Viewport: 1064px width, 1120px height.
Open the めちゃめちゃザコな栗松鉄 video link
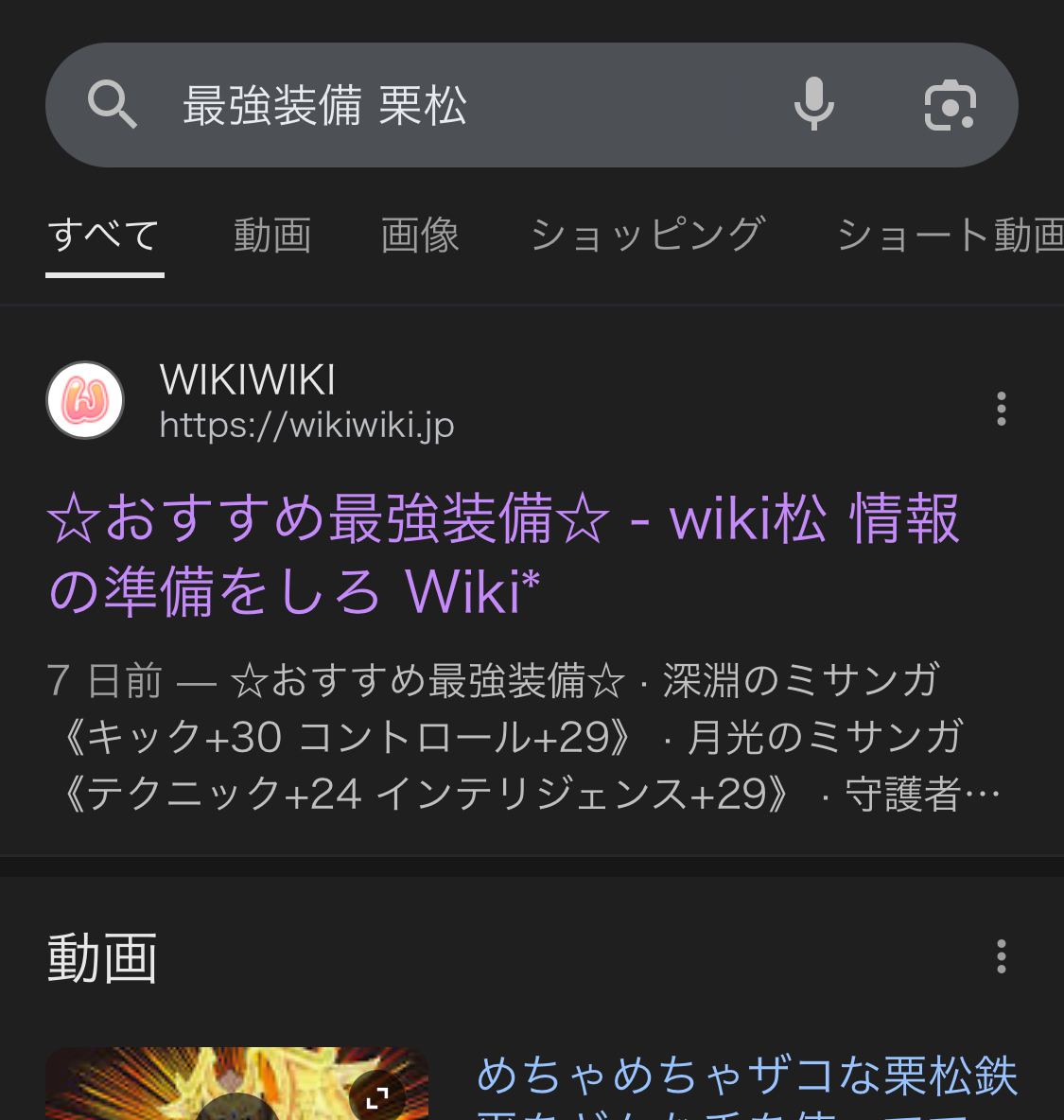pos(747,1078)
